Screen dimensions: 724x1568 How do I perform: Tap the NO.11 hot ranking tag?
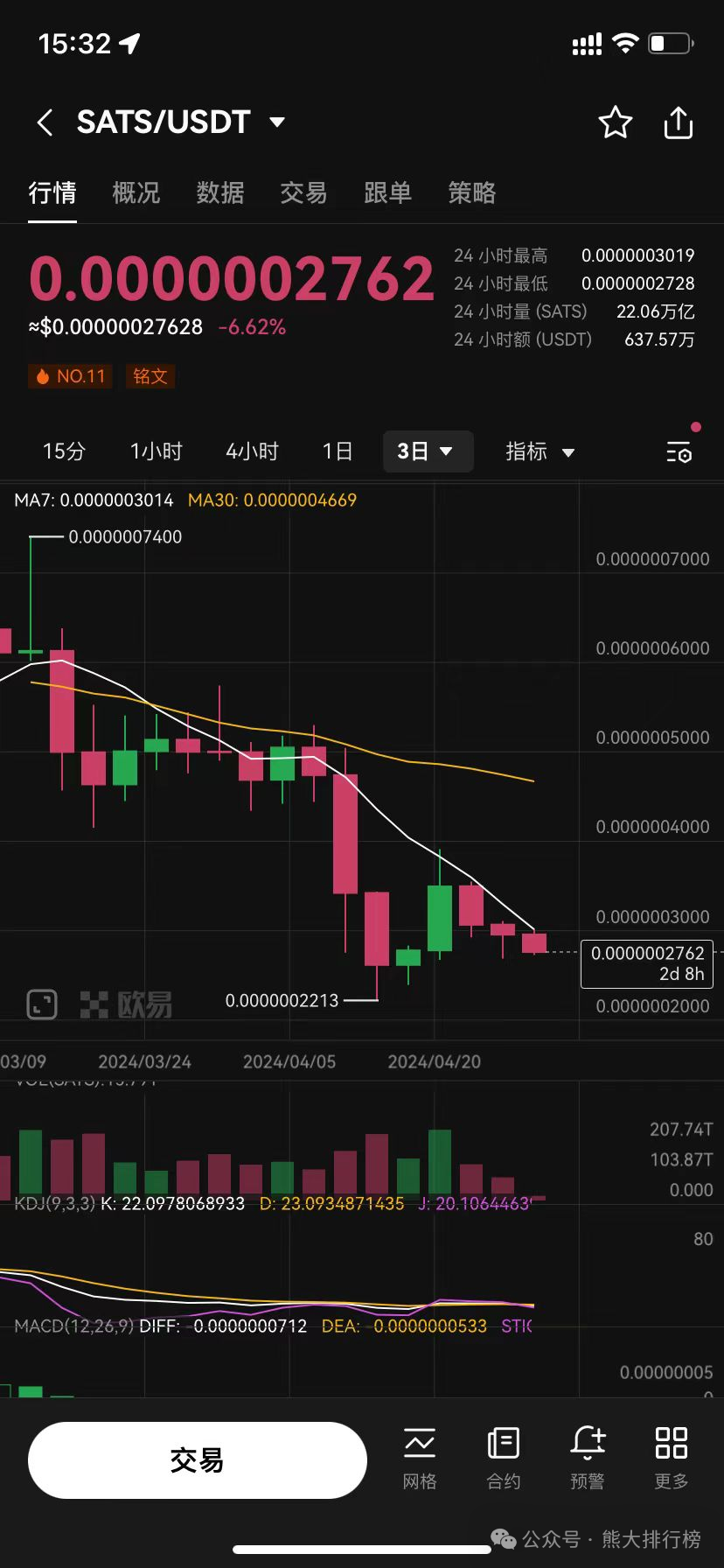point(71,376)
